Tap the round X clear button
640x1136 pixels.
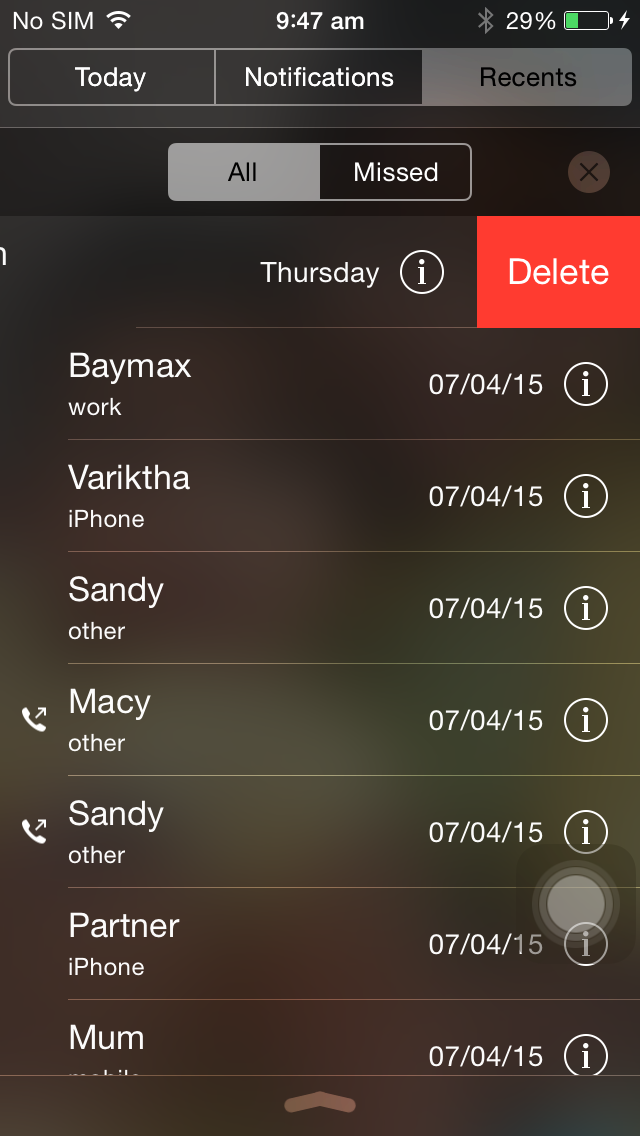pos(589,172)
